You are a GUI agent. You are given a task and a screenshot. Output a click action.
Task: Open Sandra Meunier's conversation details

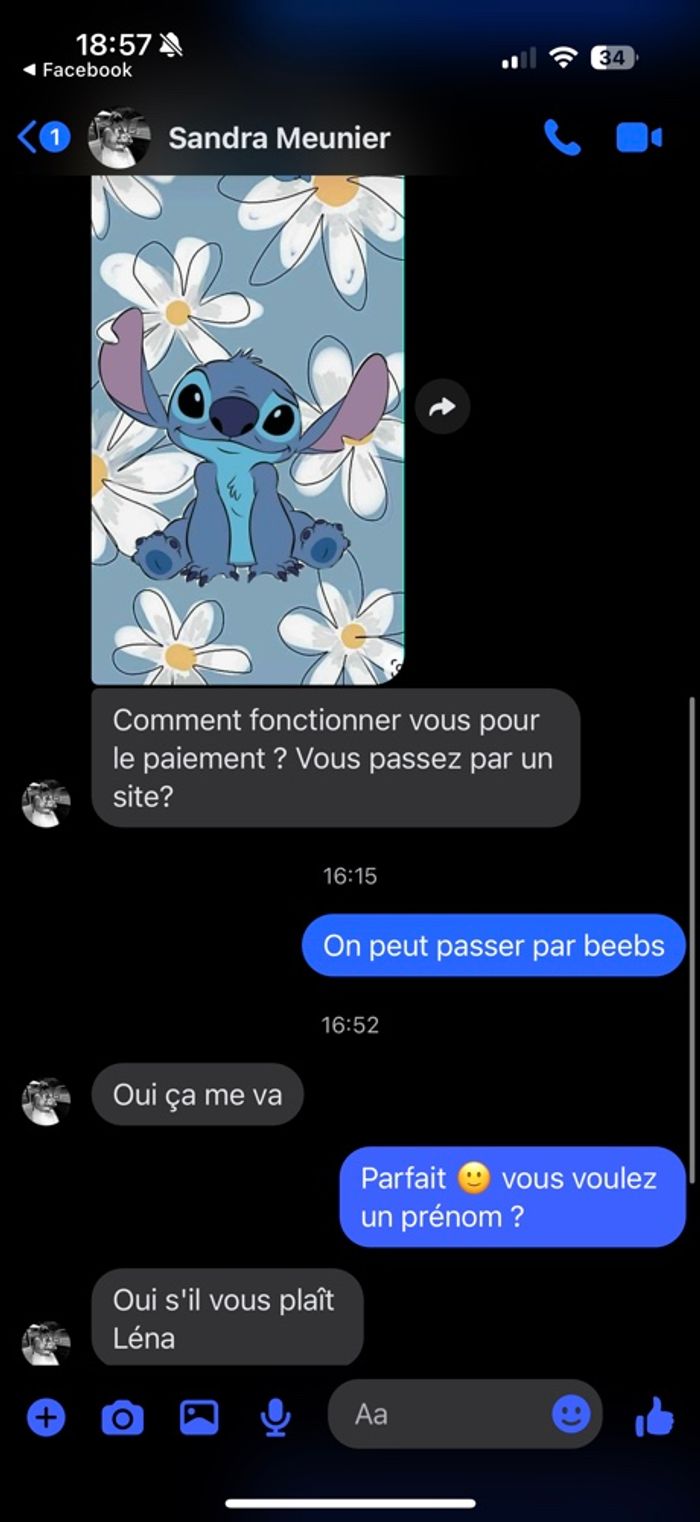tap(278, 138)
